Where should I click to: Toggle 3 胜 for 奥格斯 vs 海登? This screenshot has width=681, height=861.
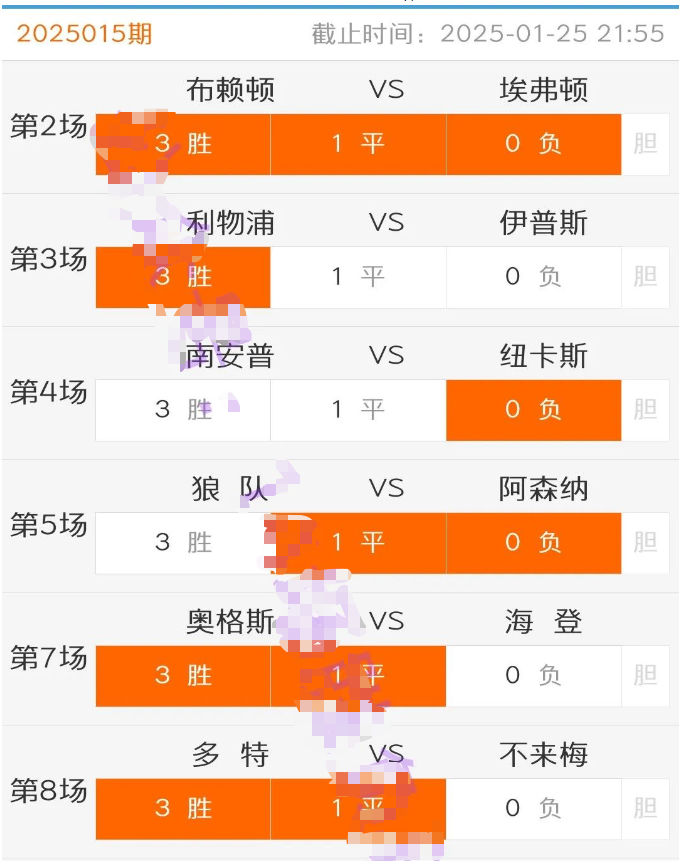[x=183, y=676]
